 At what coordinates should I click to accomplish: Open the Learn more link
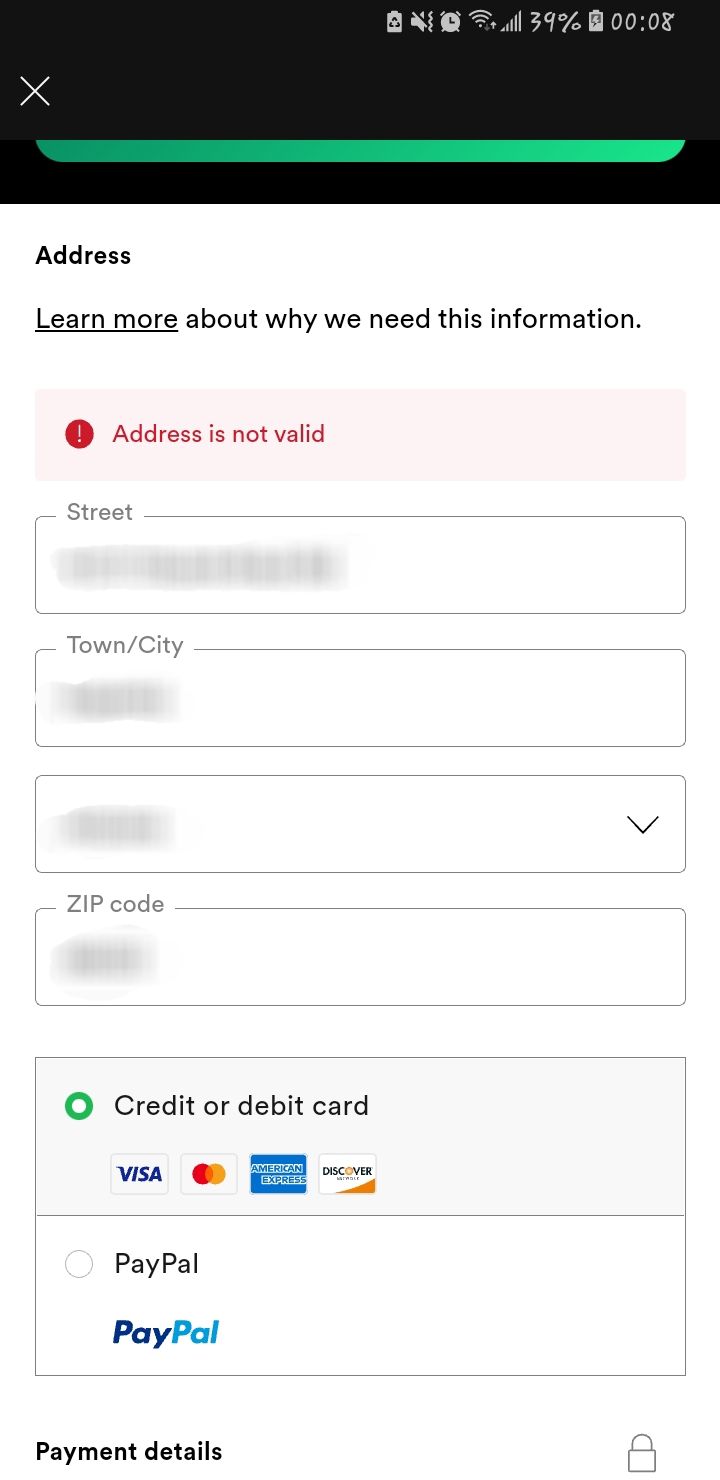click(106, 319)
